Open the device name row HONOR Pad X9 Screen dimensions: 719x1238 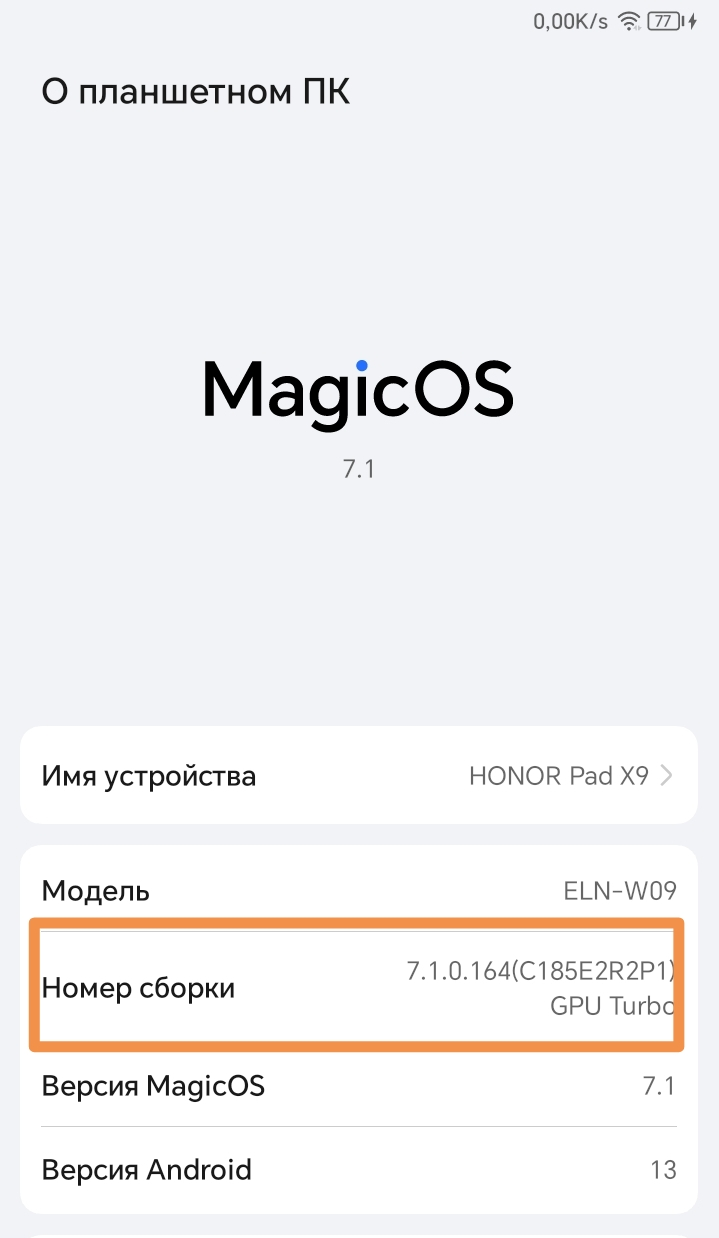tap(358, 776)
